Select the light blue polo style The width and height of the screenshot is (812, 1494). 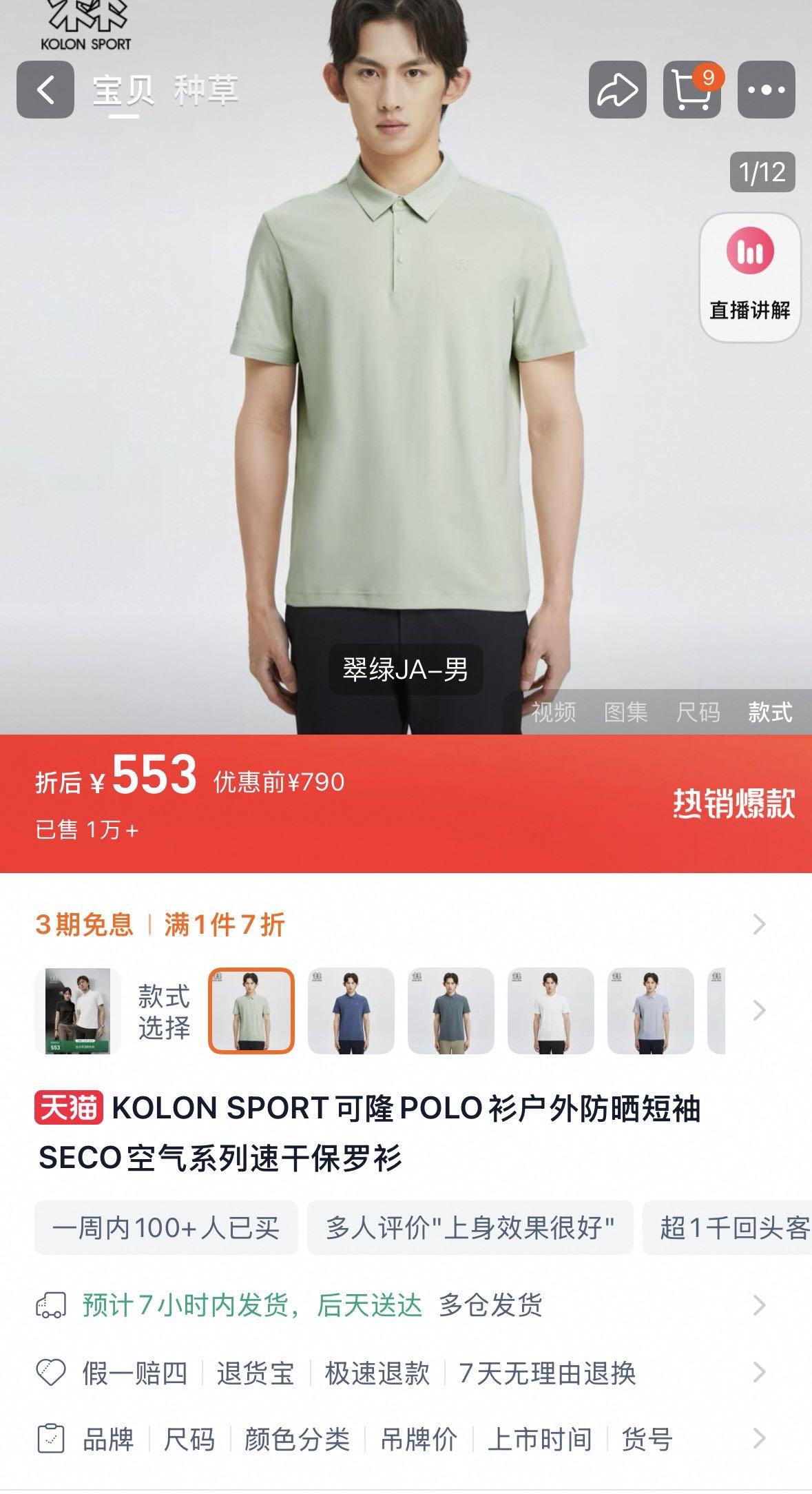point(651,1011)
